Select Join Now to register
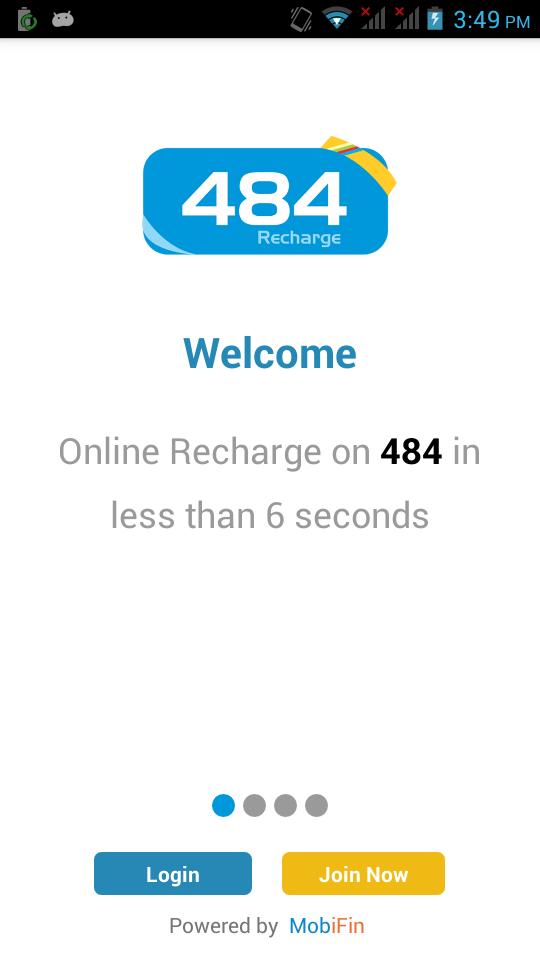Image resolution: width=540 pixels, height=960 pixels. click(x=363, y=874)
